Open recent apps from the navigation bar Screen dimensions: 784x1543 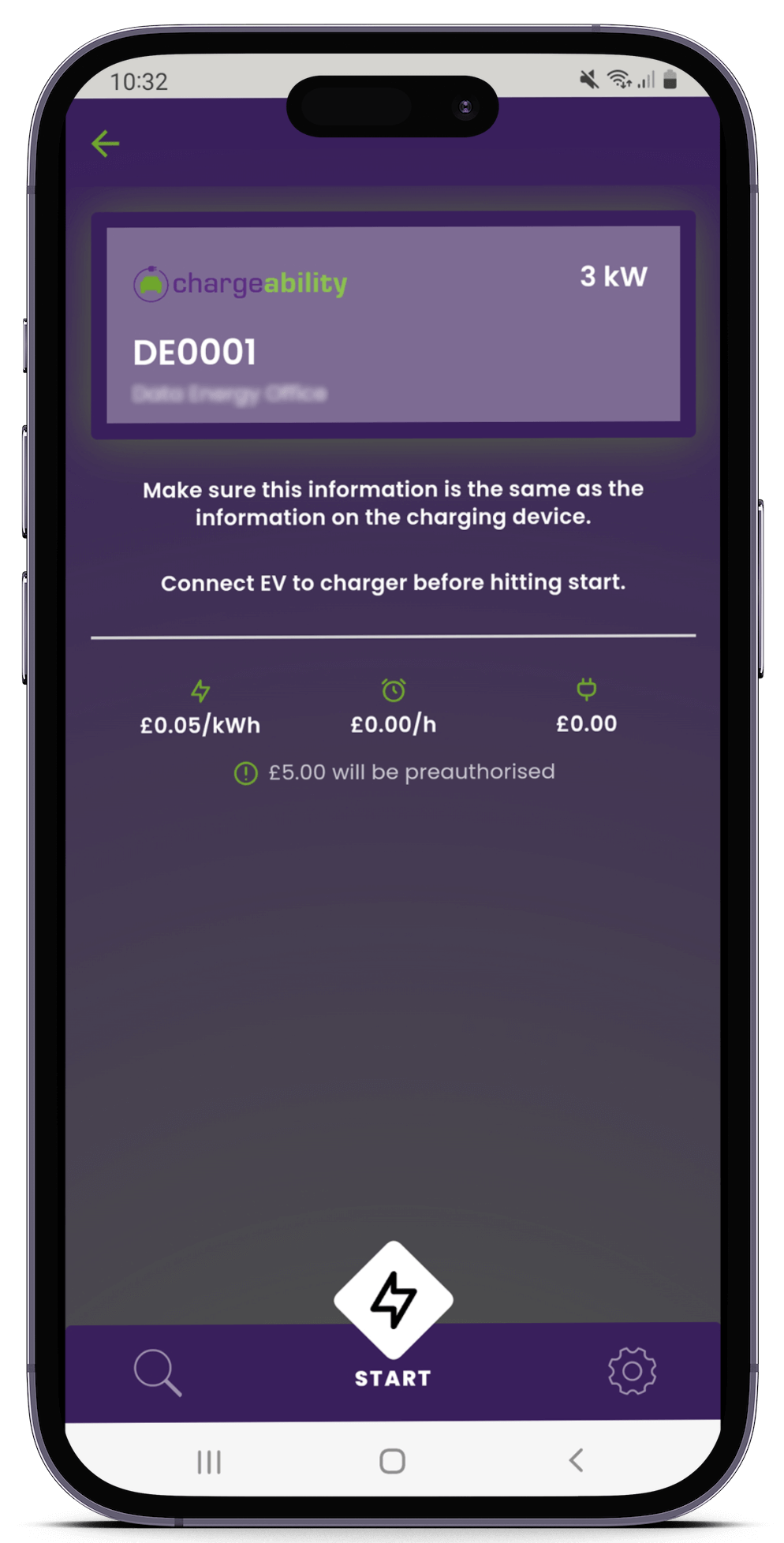click(209, 1462)
